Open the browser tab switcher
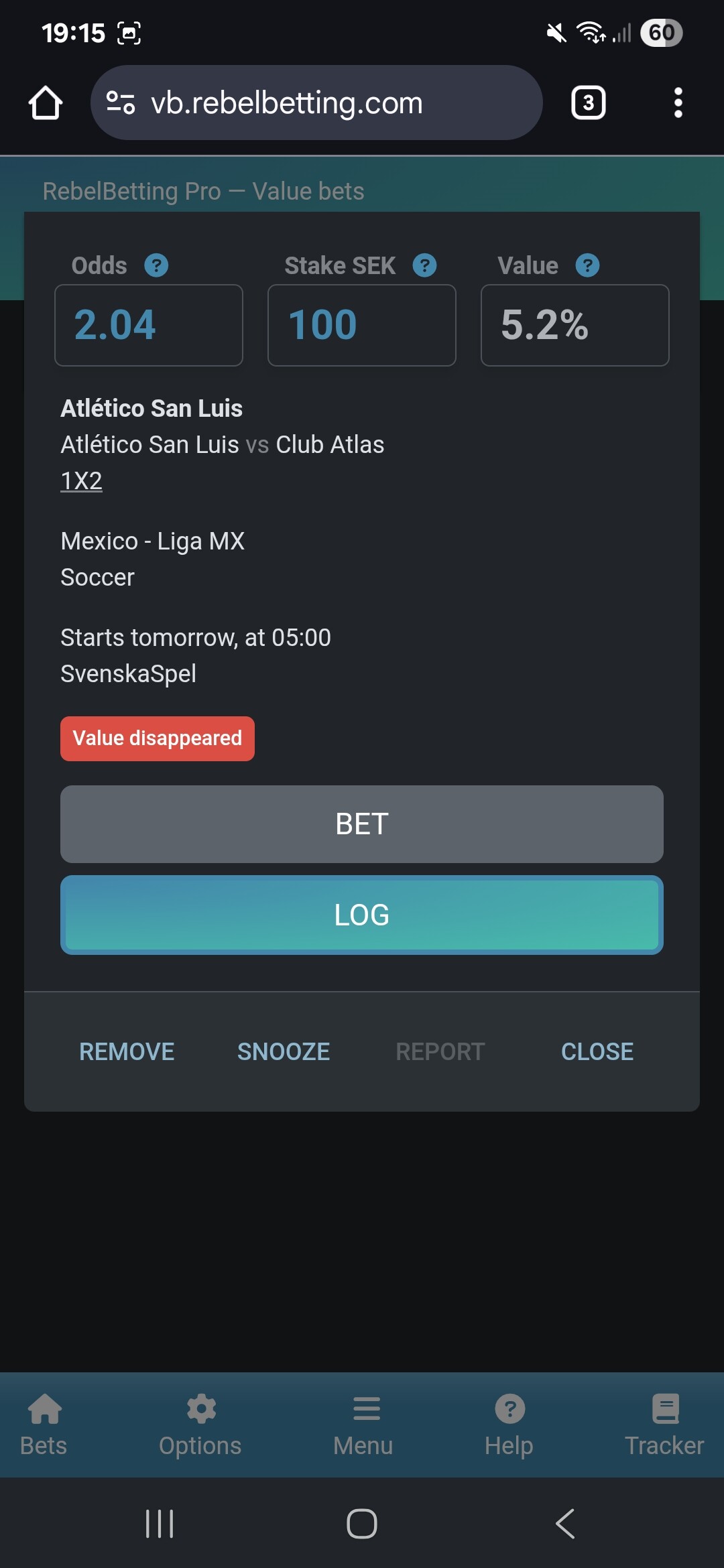Screen dimensions: 724x1568 [x=588, y=103]
